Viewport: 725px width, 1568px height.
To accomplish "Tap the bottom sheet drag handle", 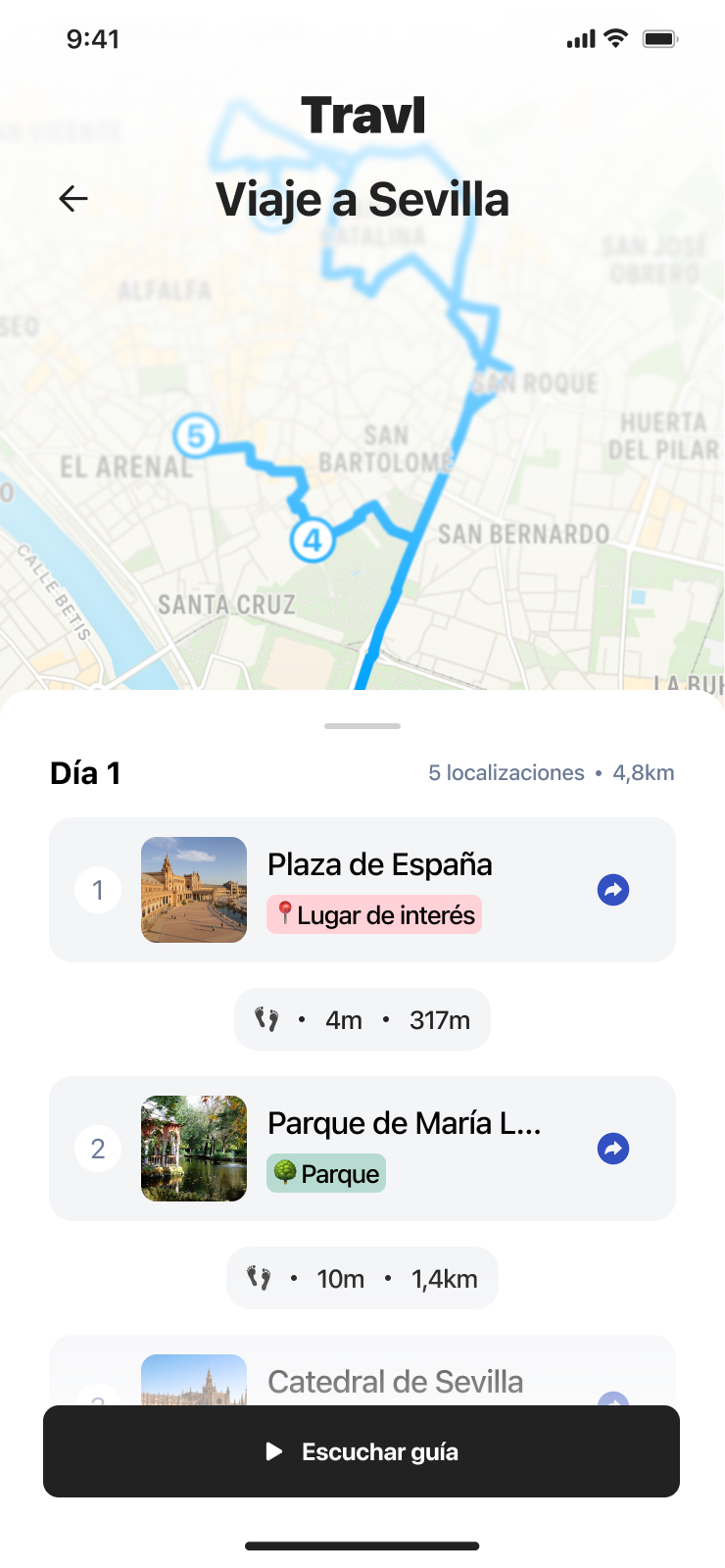I will 362,726.
